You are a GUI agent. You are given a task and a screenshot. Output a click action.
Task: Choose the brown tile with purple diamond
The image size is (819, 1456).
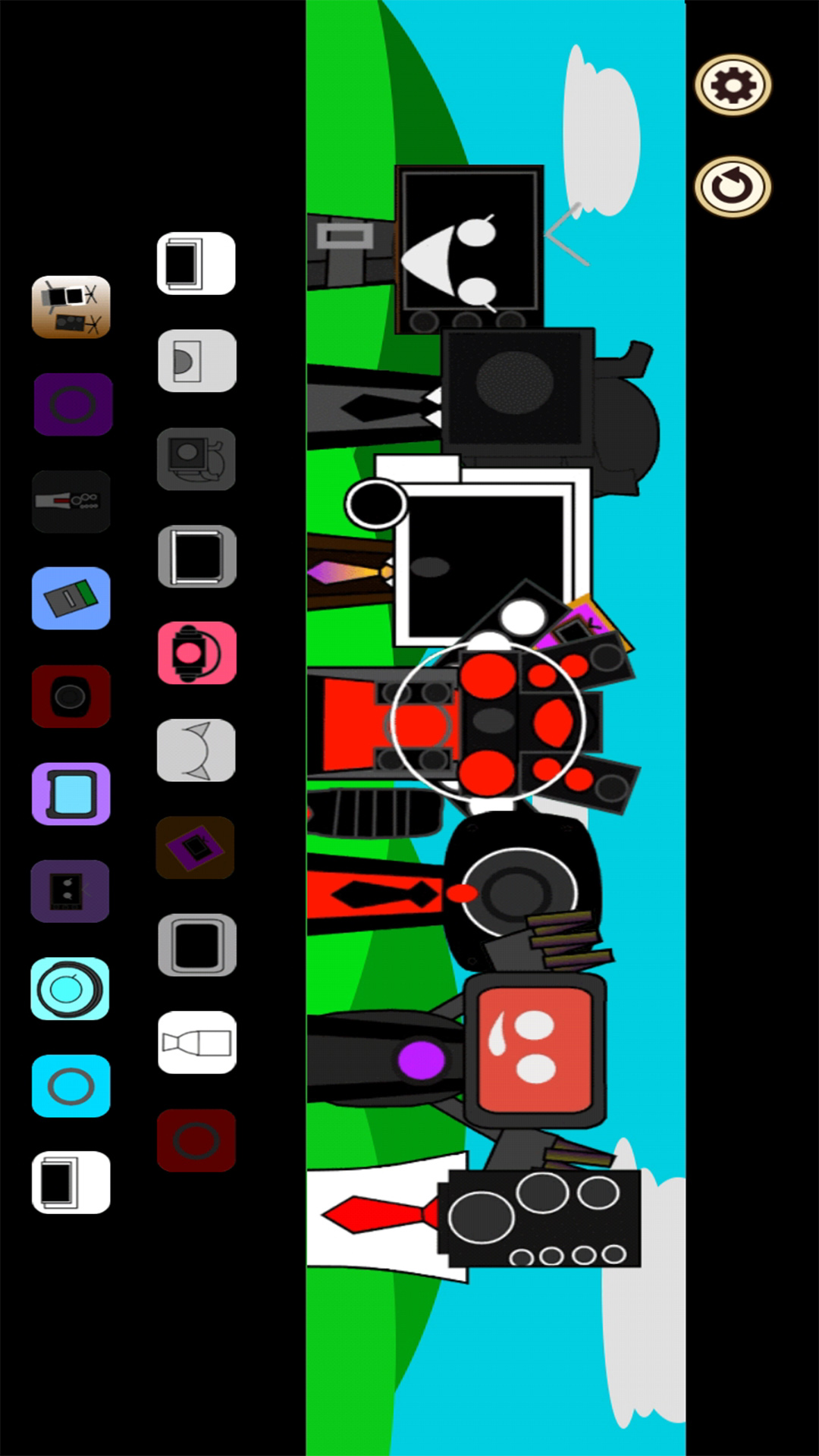tap(196, 848)
